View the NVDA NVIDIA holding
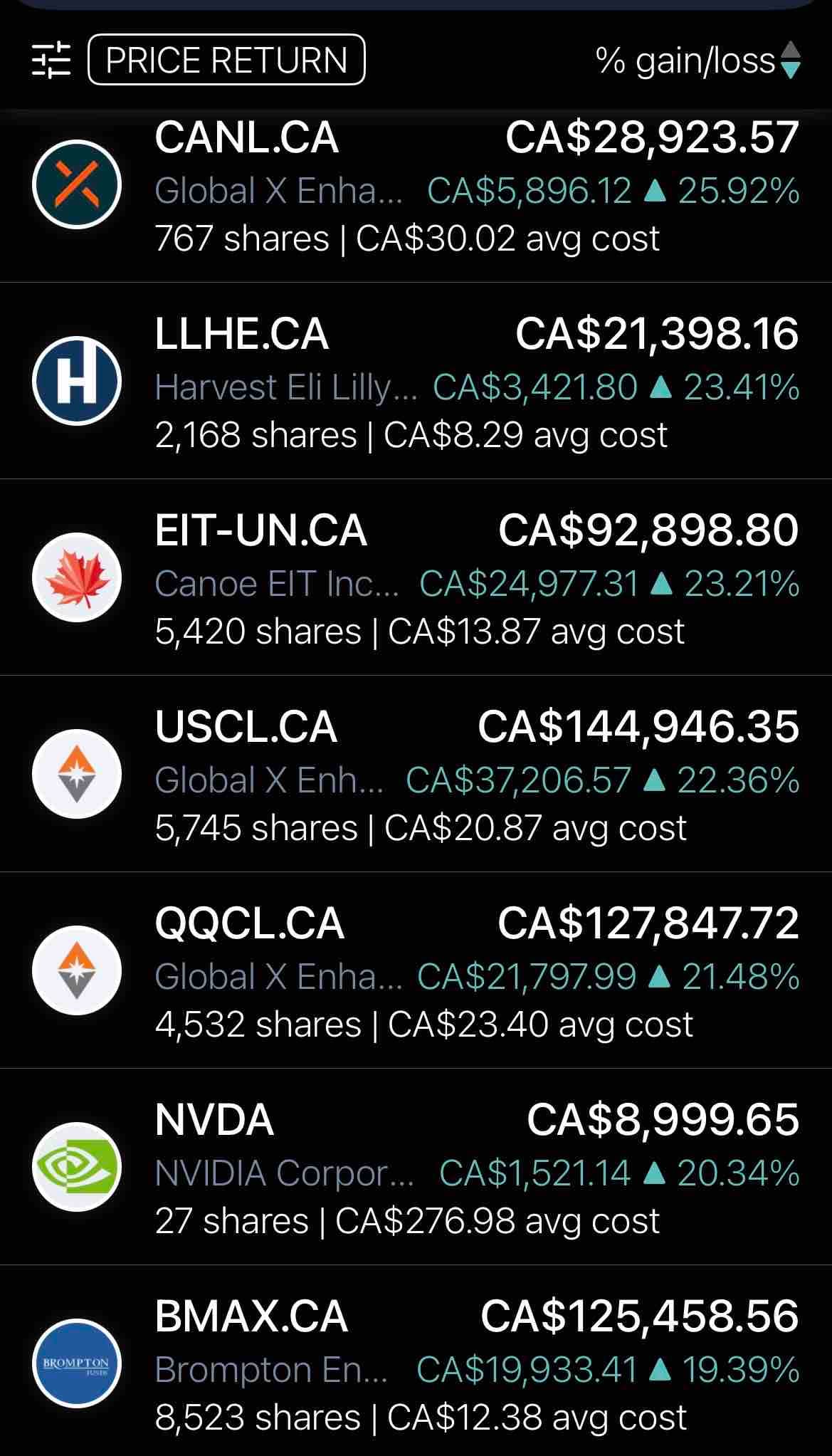The image size is (832, 1456). click(416, 1167)
